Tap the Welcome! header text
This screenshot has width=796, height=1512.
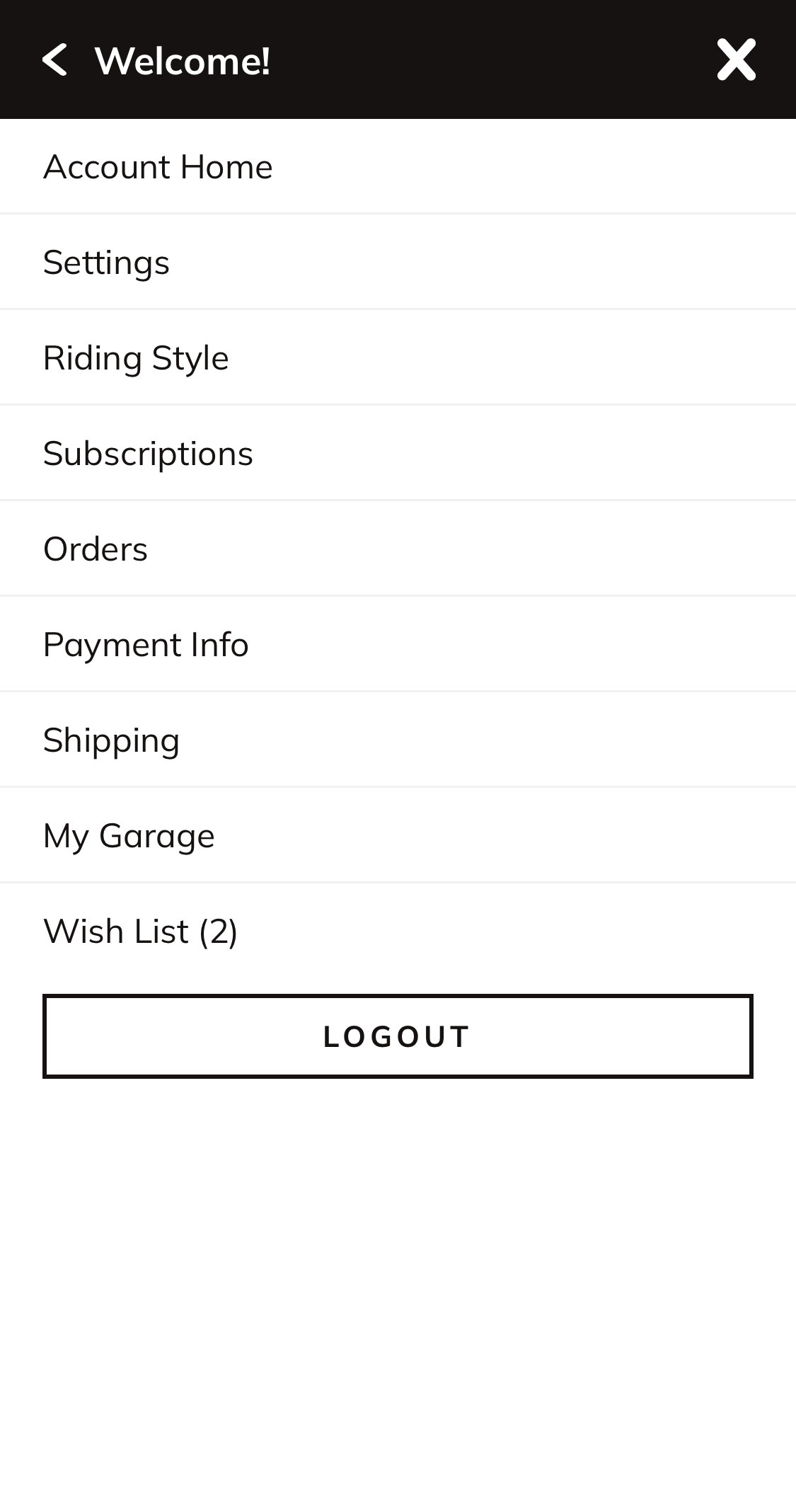click(181, 61)
